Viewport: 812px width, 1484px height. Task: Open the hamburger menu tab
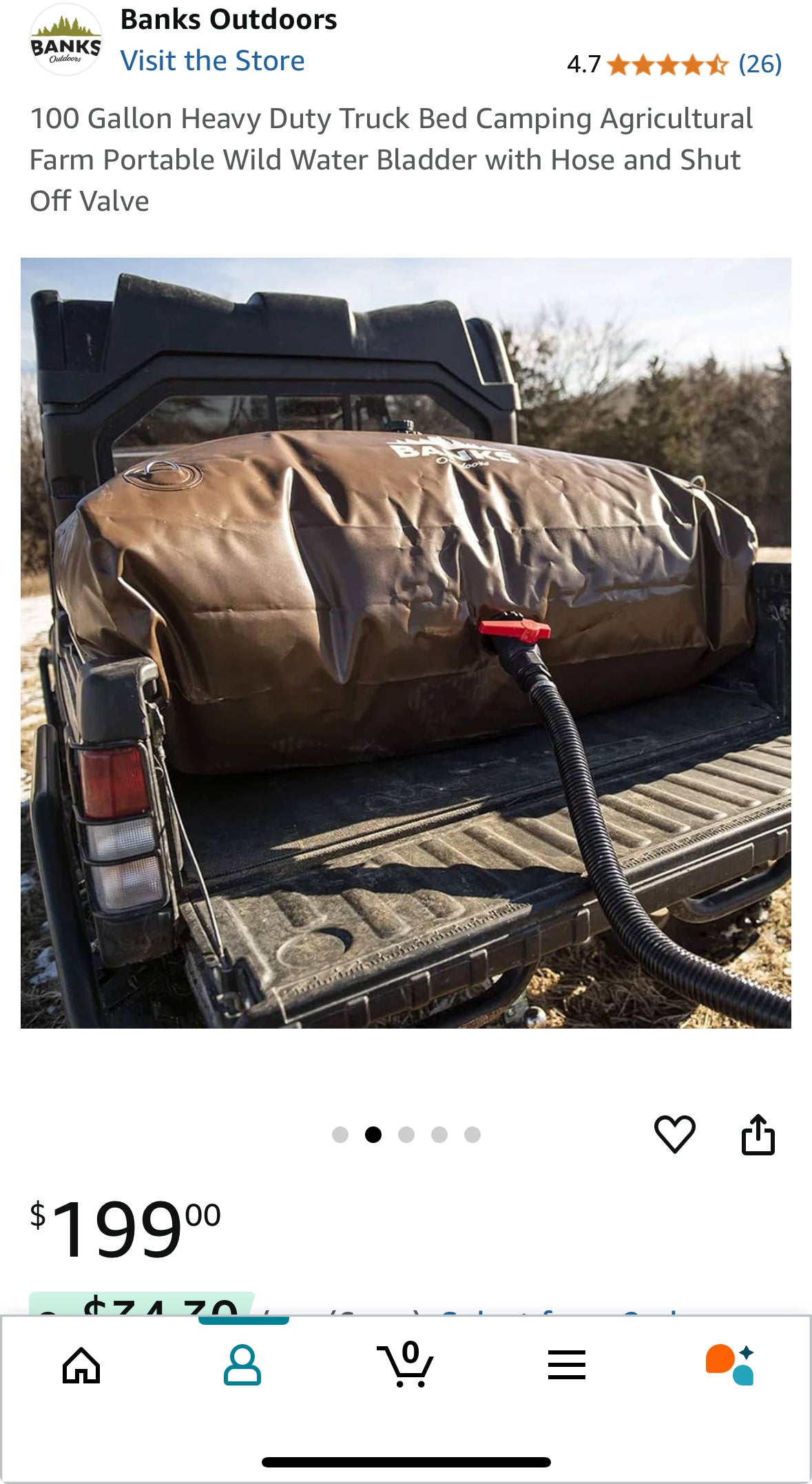tap(567, 1365)
